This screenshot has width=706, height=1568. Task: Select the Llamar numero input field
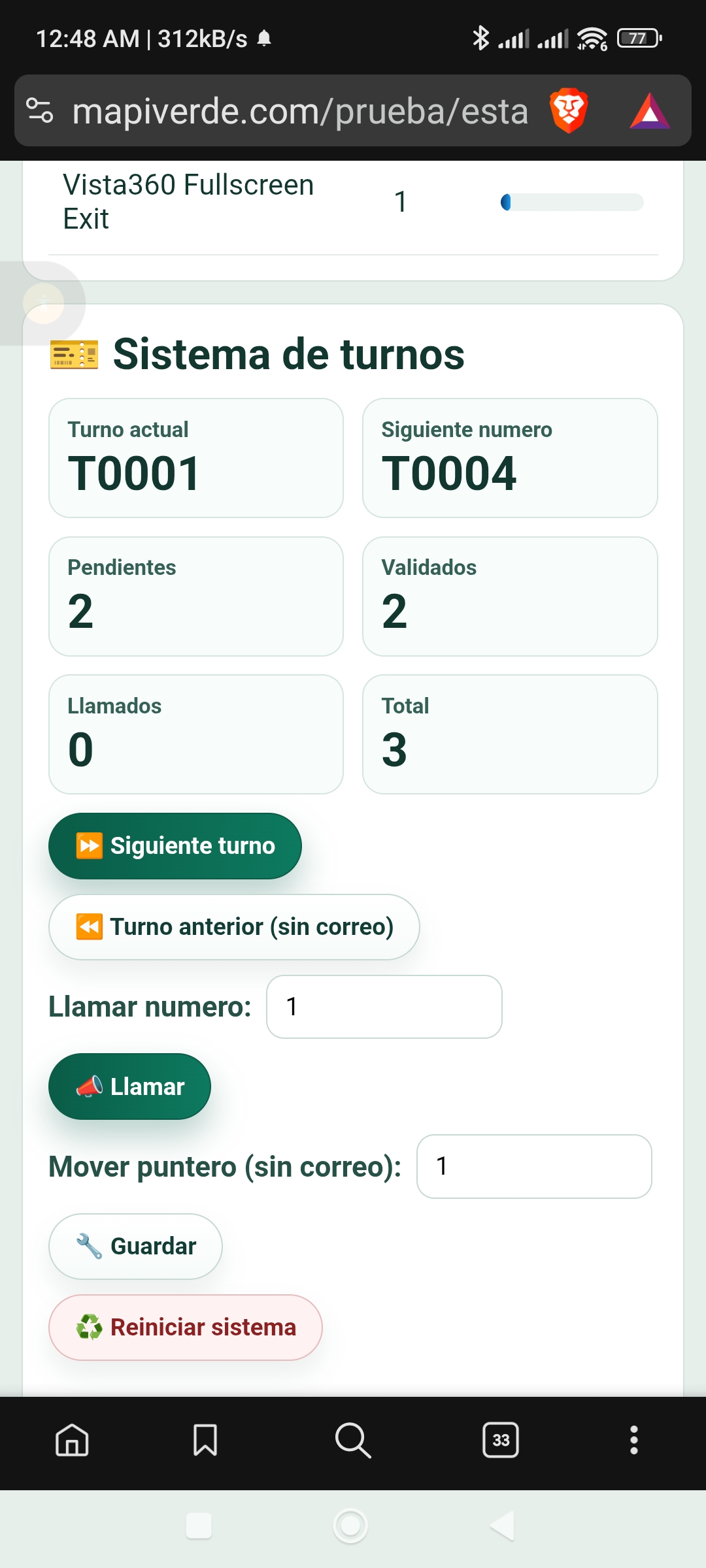click(x=383, y=1007)
